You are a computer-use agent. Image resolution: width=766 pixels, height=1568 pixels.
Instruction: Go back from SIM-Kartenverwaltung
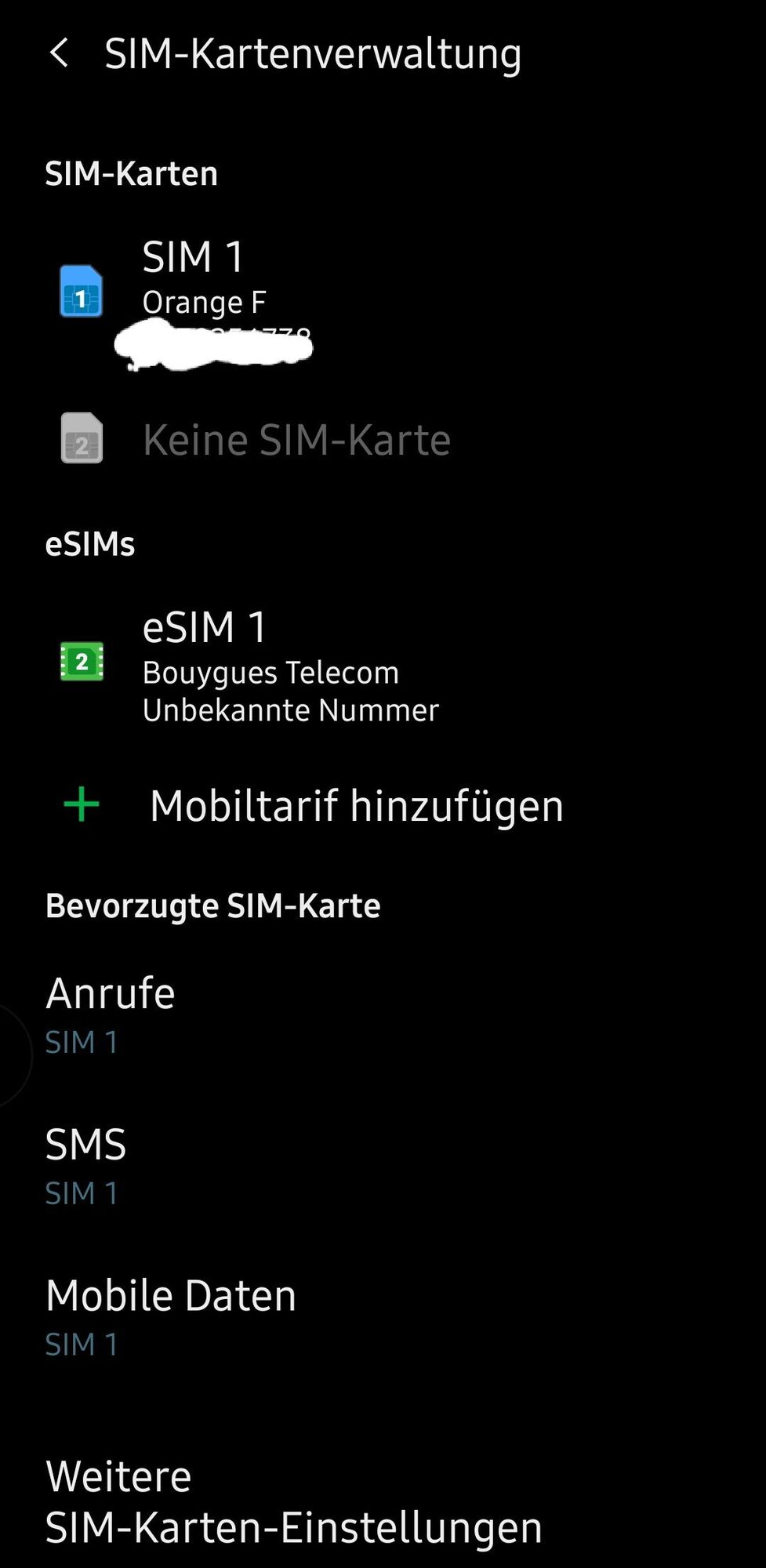(x=60, y=54)
